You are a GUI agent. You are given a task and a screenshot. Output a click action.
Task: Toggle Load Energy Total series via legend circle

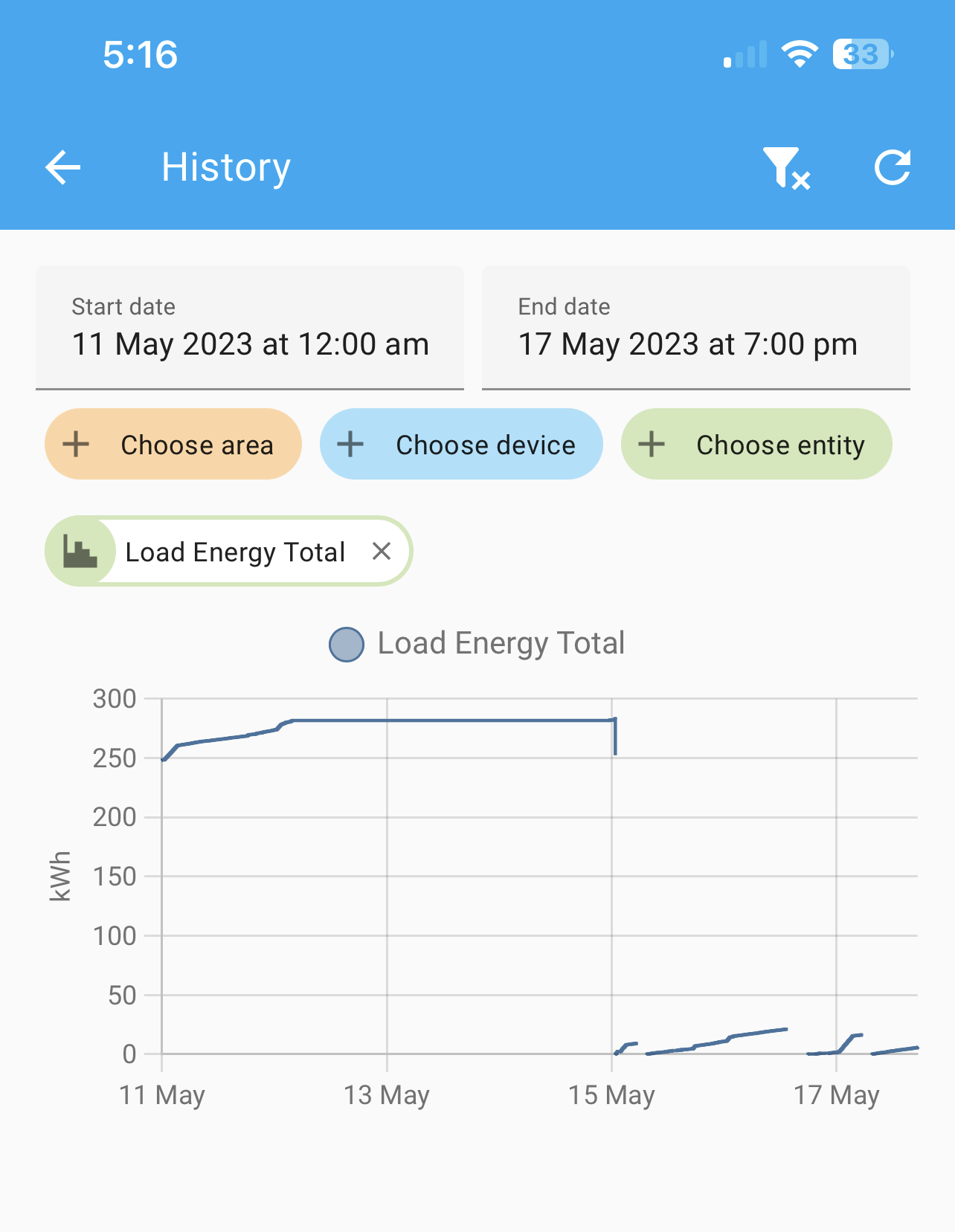[345, 642]
